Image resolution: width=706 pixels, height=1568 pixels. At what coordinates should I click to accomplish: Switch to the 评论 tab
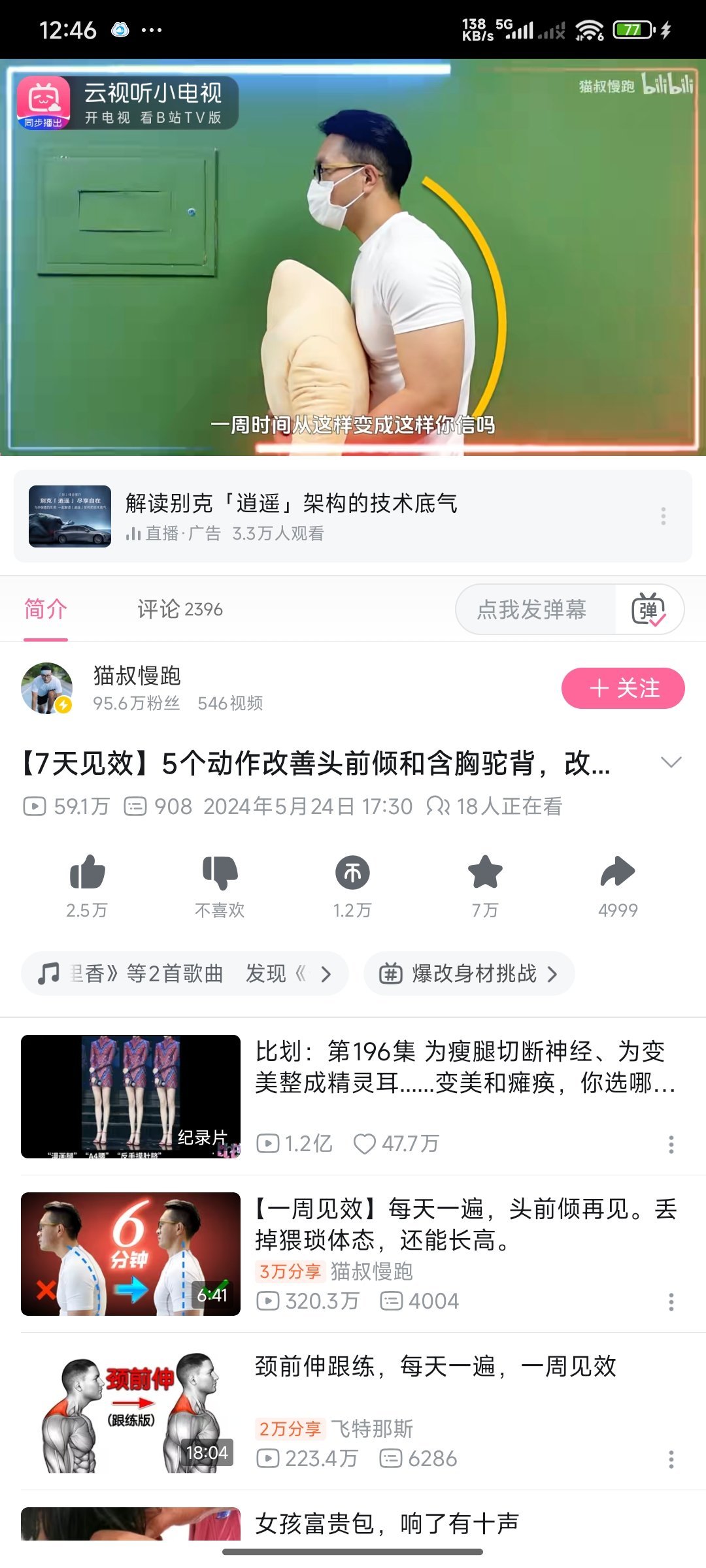[x=180, y=609]
